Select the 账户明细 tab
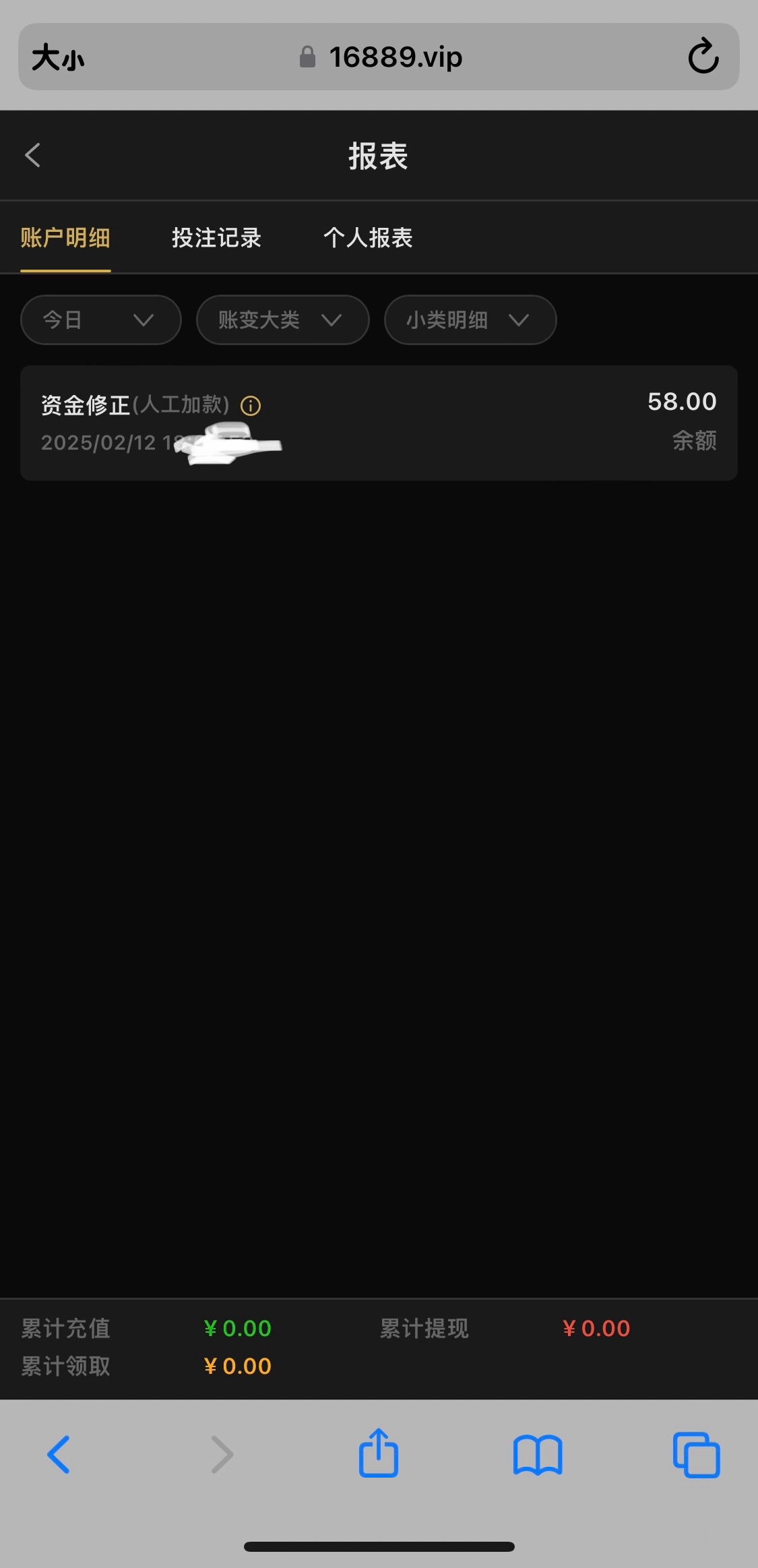The image size is (758, 1568). coord(65,238)
